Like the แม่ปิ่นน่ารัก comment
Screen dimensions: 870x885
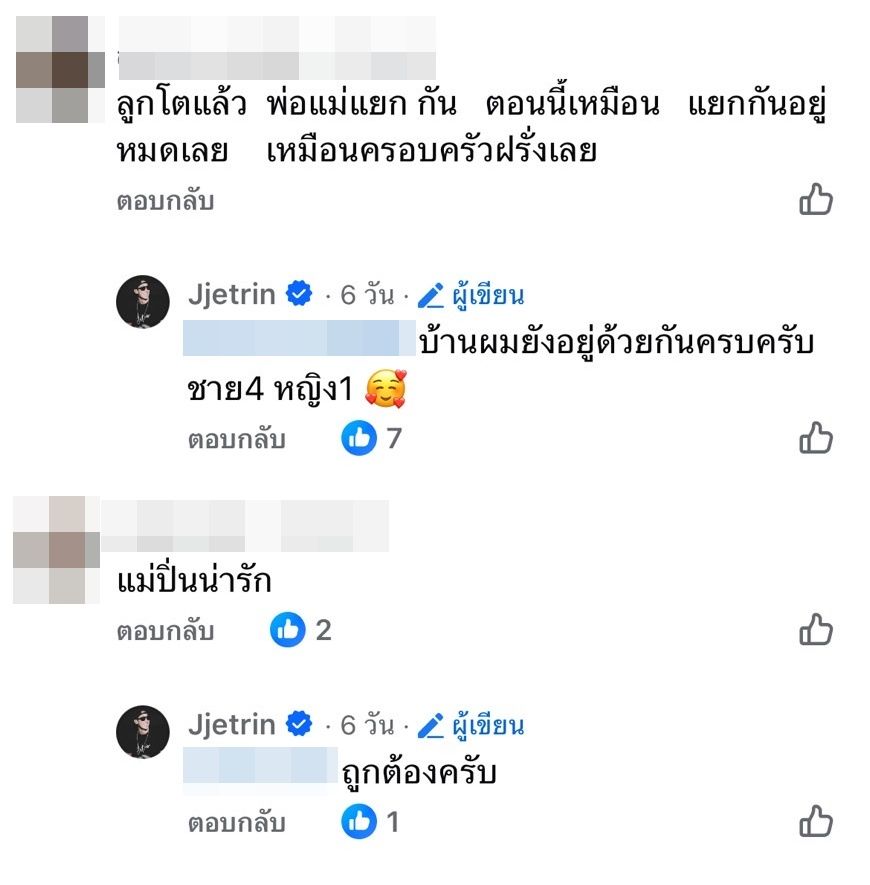tap(816, 630)
